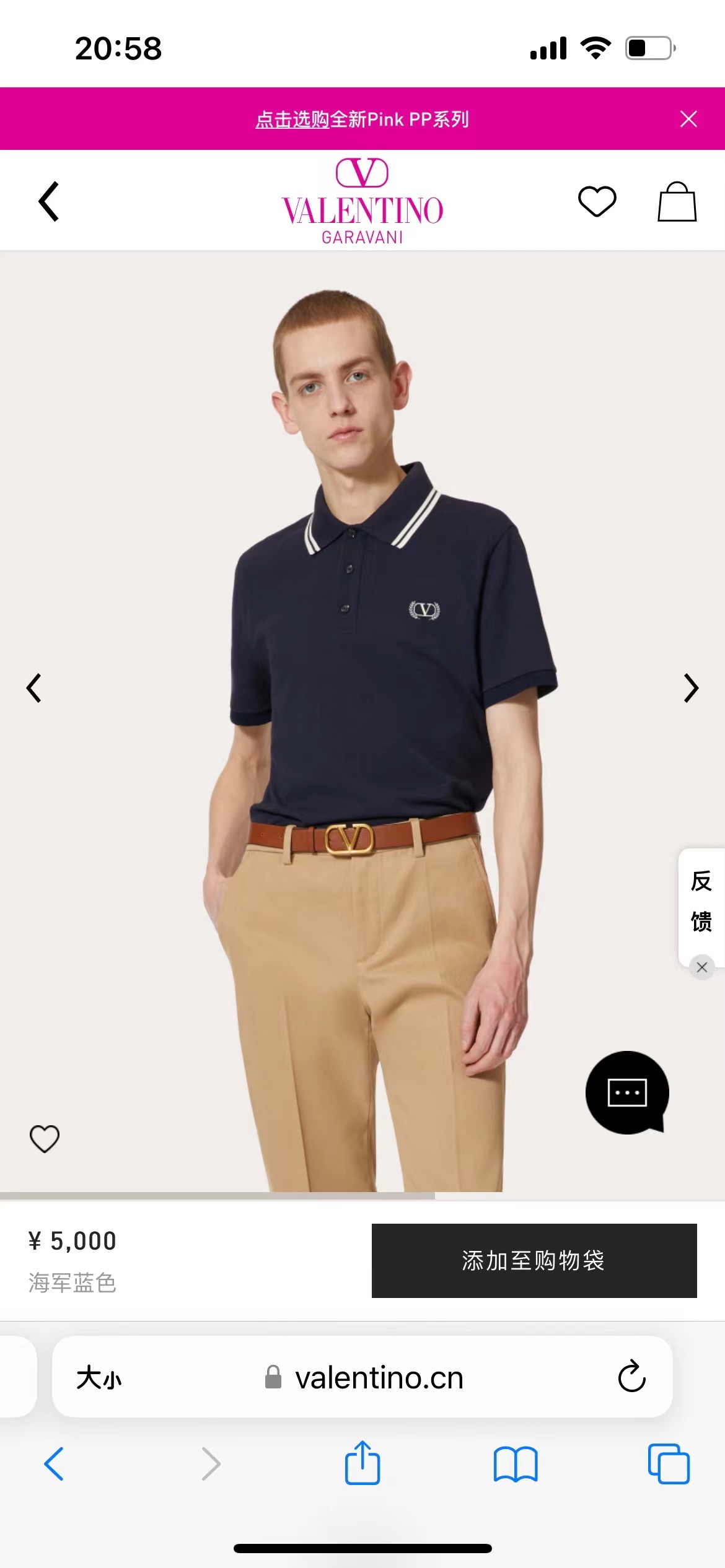Open Safari bookmarks
Image resolution: width=725 pixels, height=1568 pixels.
tap(516, 1464)
